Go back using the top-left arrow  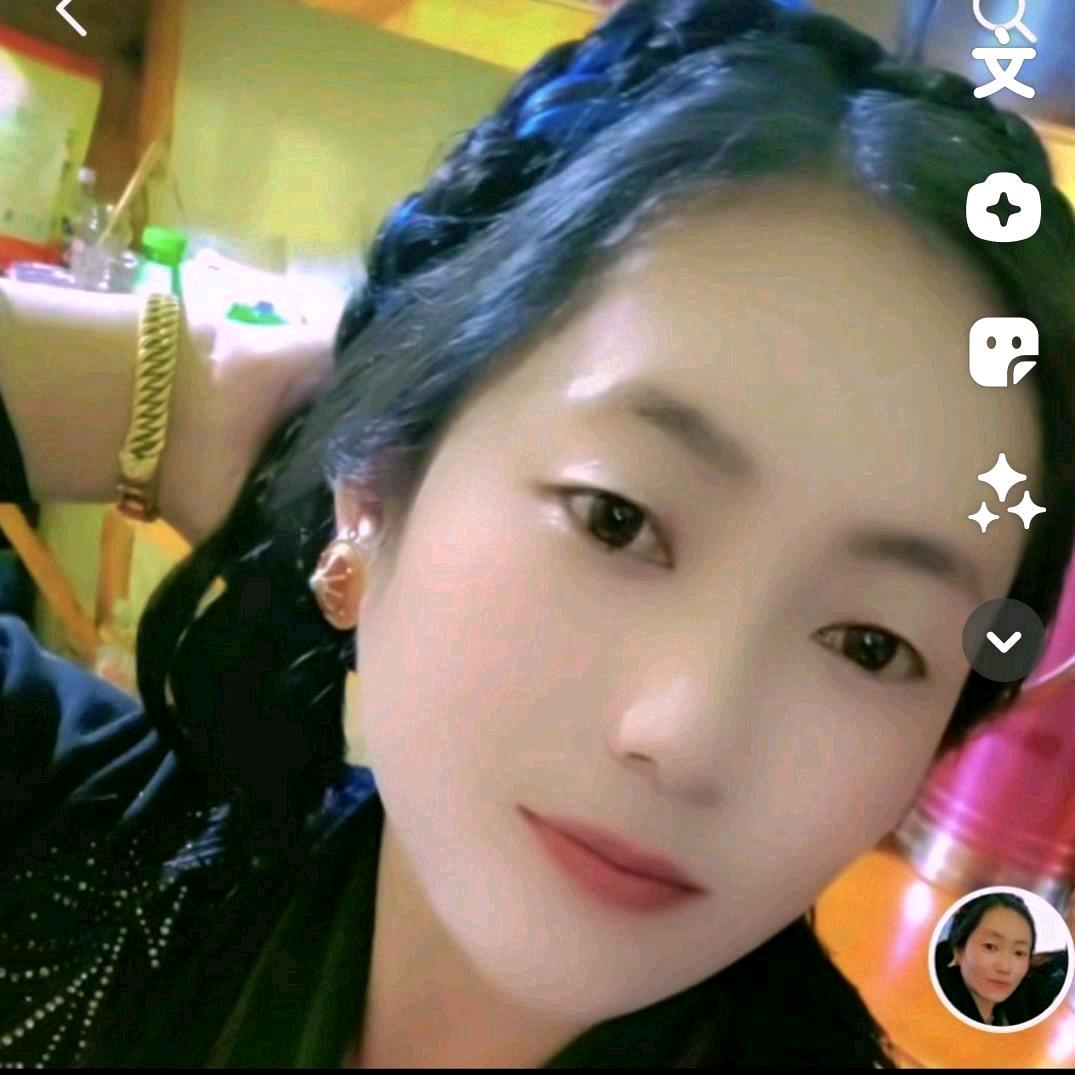coord(71,17)
